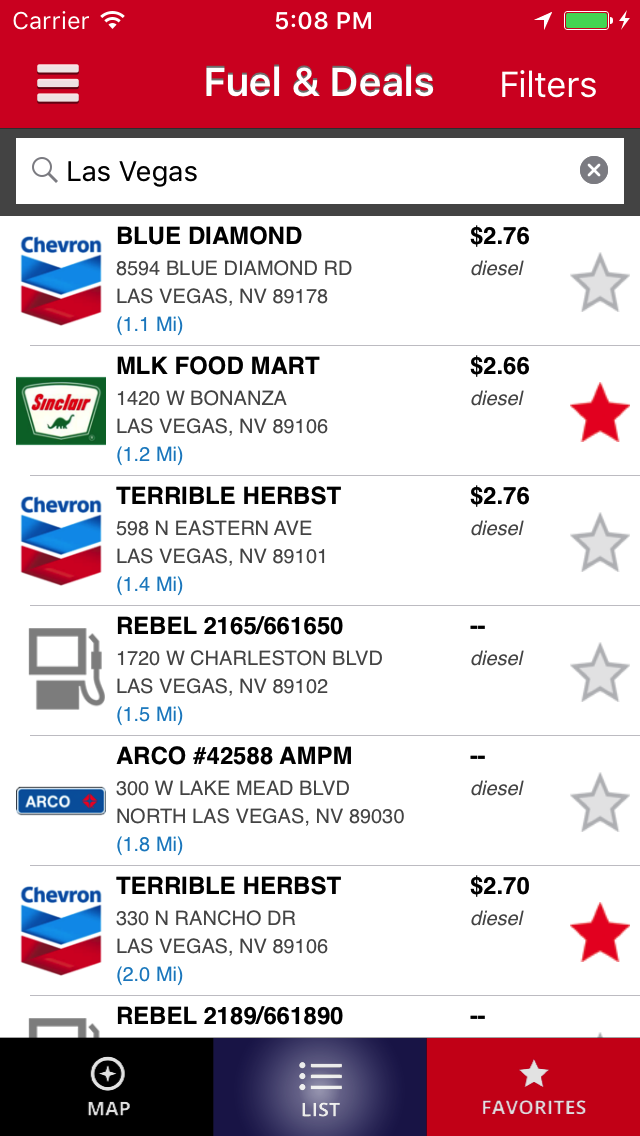640x1136 pixels.
Task: Tap the Las Vegas search field
Action: coord(320,172)
